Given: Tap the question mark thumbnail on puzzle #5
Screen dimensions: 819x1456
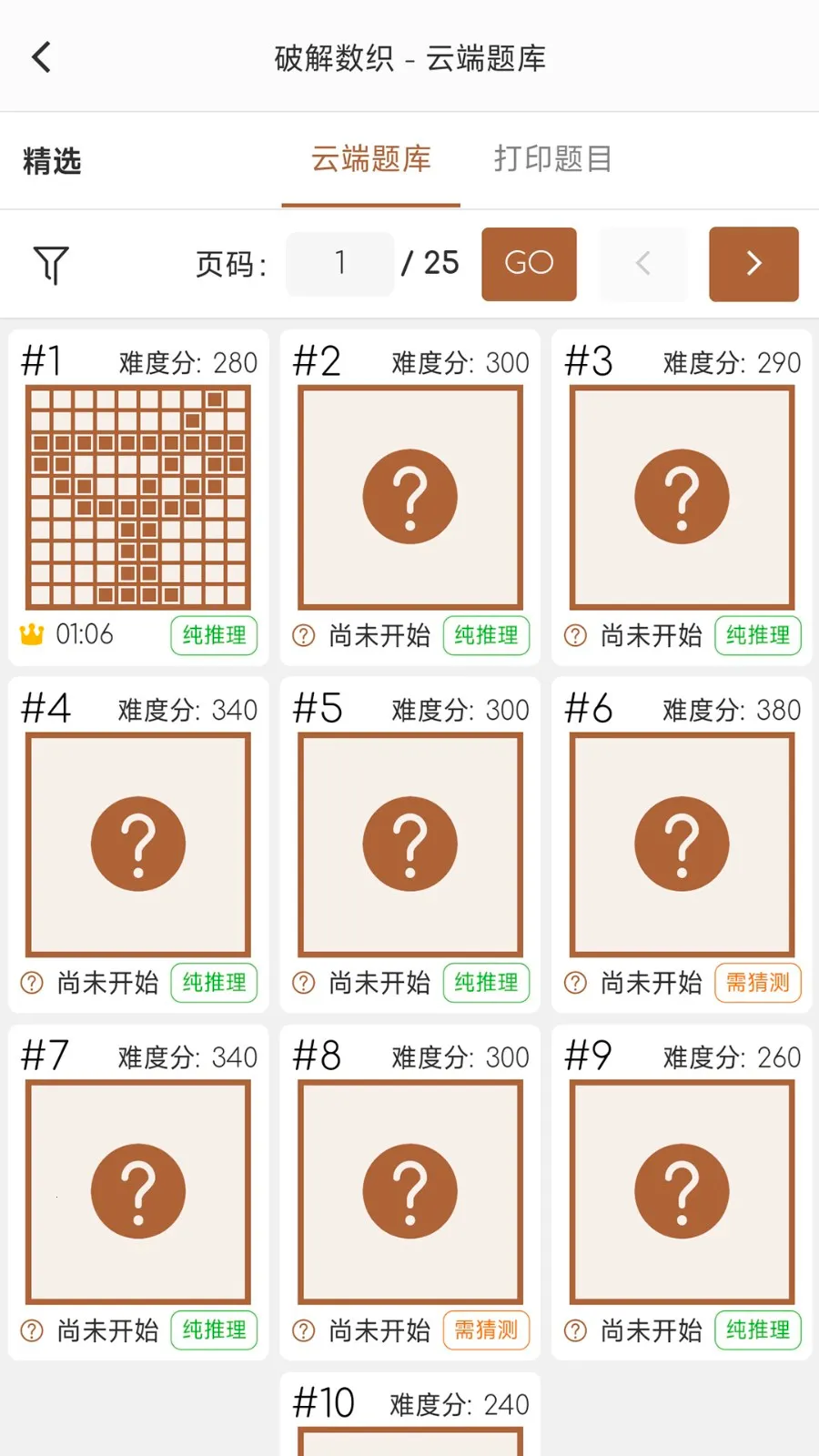Looking at the screenshot, I should pyautogui.click(x=409, y=843).
